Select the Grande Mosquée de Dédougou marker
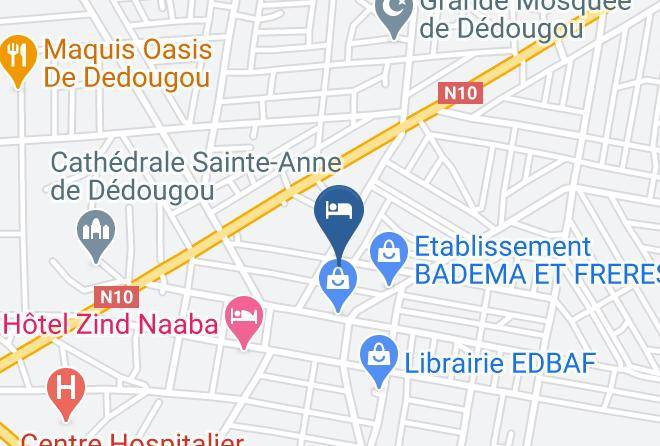The width and height of the screenshot is (660, 446). [394, 17]
